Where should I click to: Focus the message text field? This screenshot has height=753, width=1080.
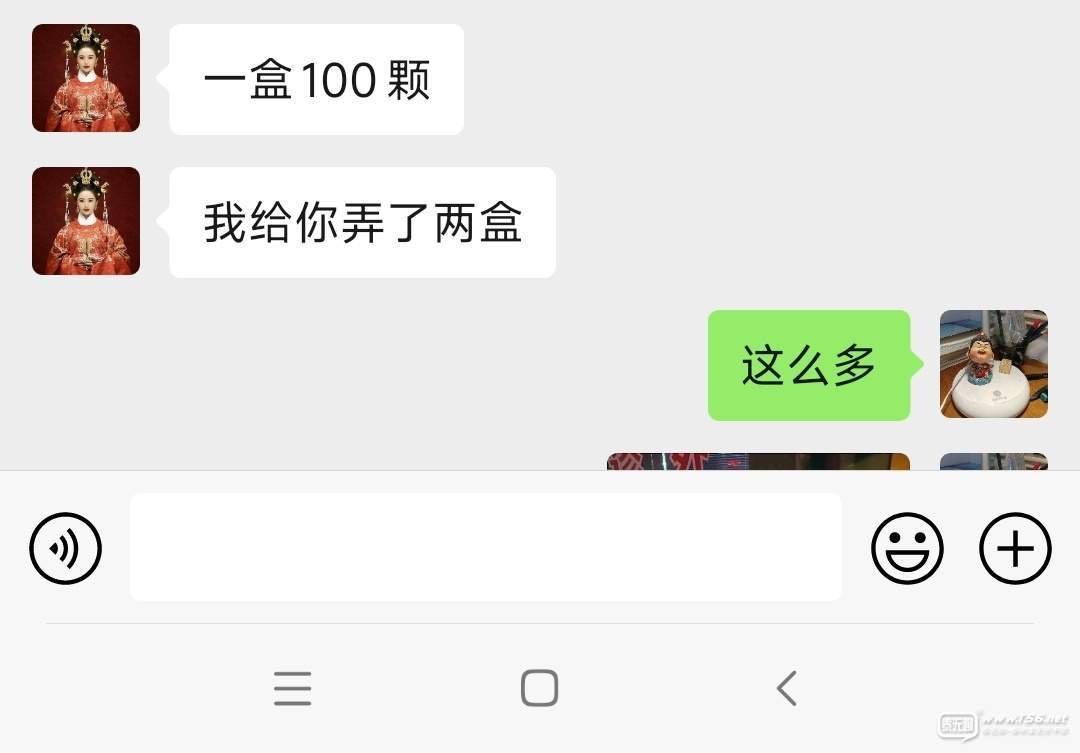[485, 547]
